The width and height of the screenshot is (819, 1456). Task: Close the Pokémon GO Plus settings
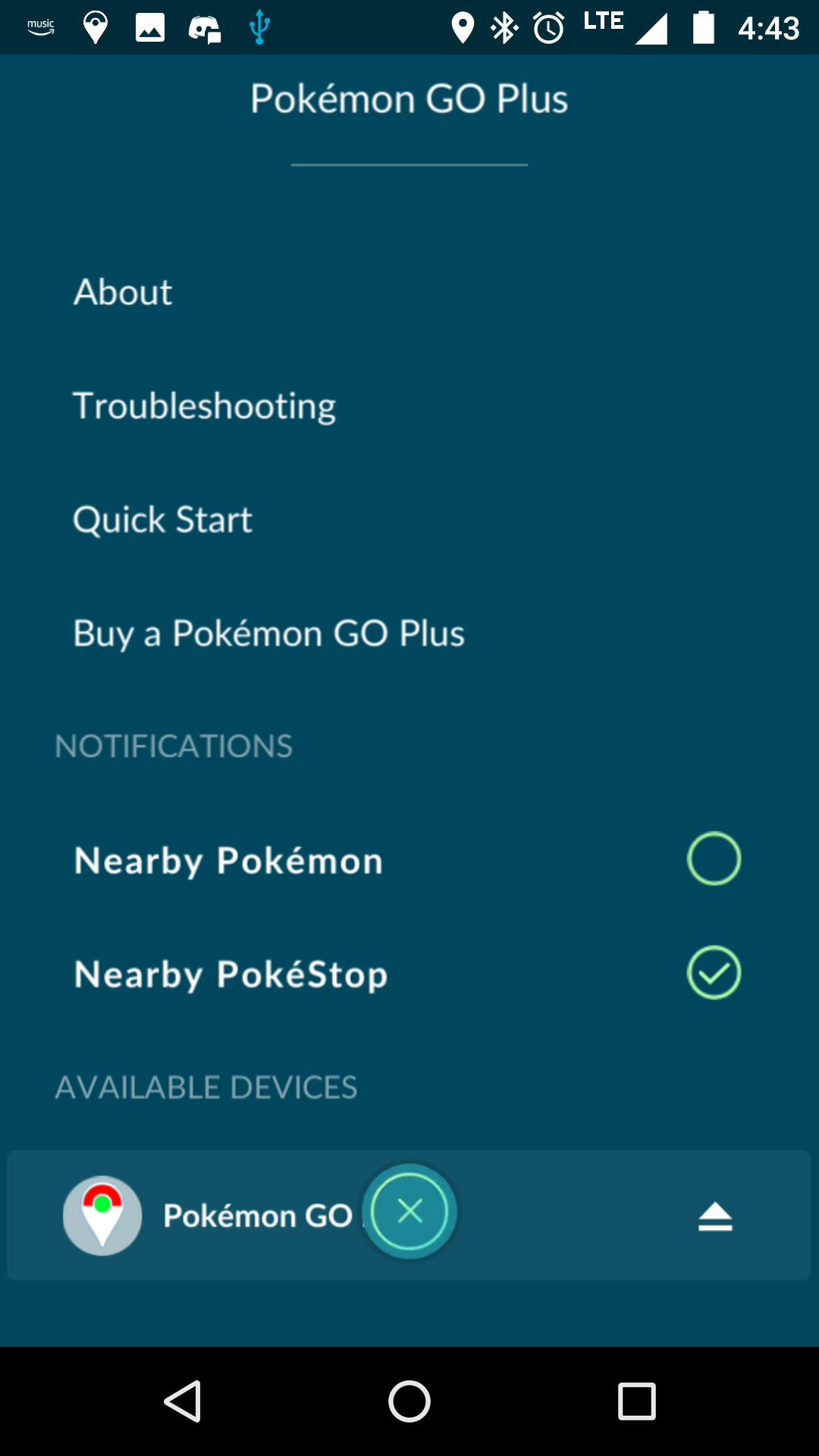[x=409, y=1211]
